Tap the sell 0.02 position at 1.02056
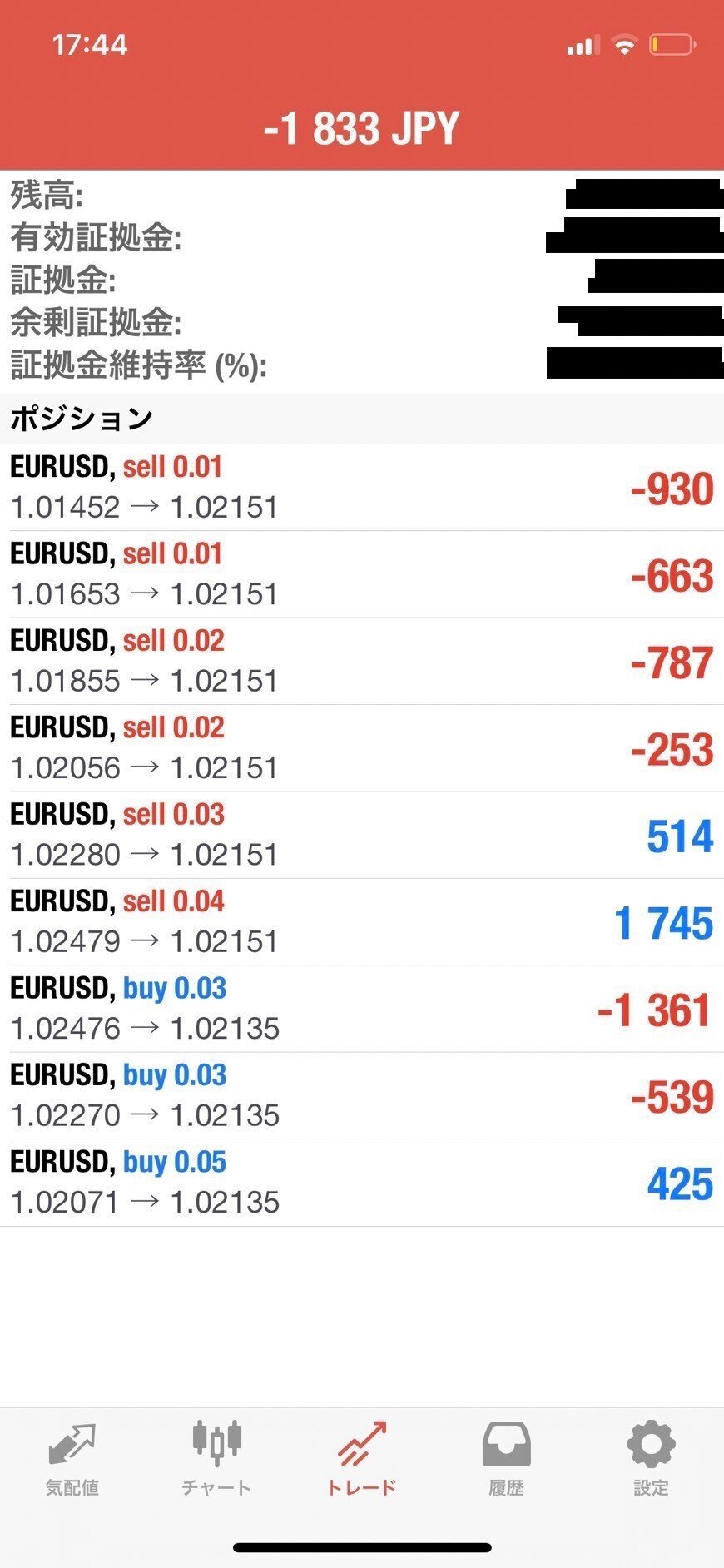 361,748
